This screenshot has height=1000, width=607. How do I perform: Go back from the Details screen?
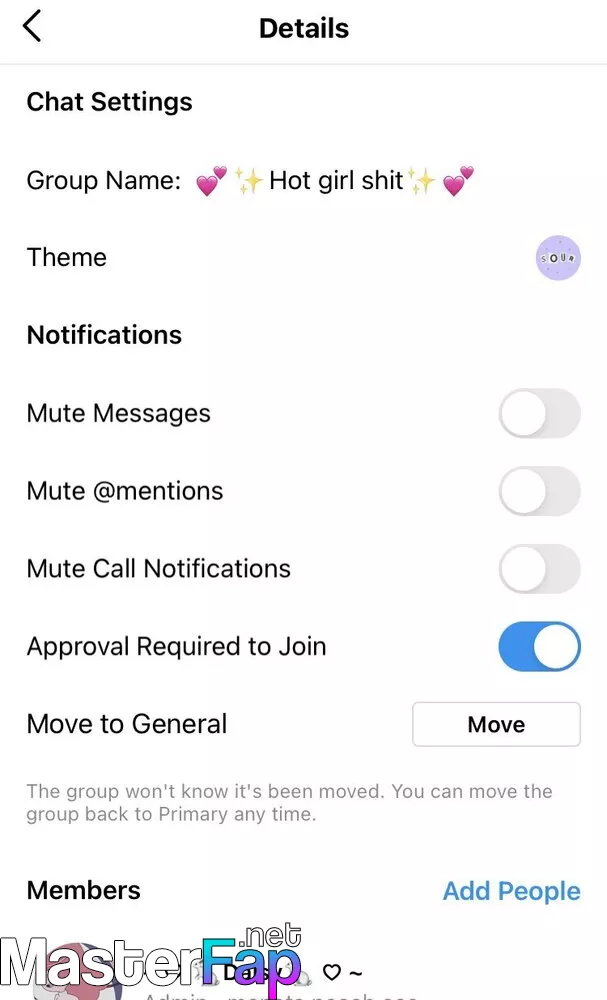pyautogui.click(x=32, y=27)
